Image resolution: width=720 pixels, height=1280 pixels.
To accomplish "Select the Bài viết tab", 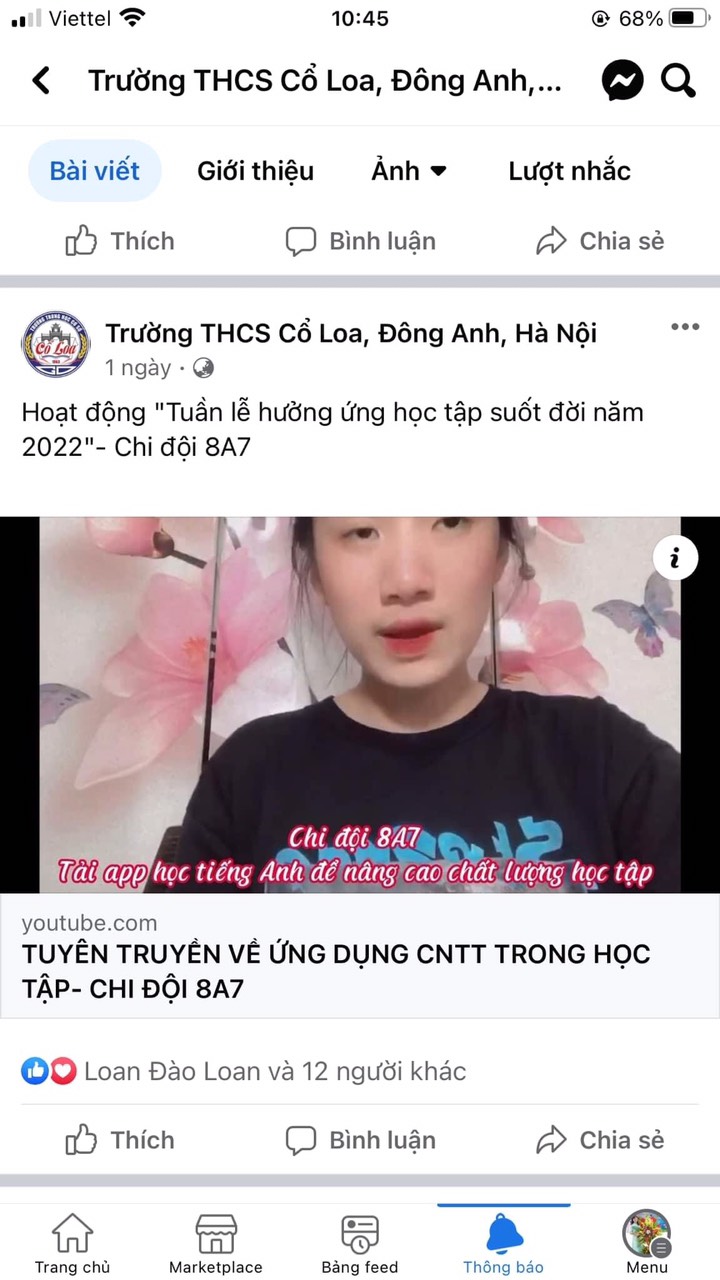I will pyautogui.click(x=95, y=171).
